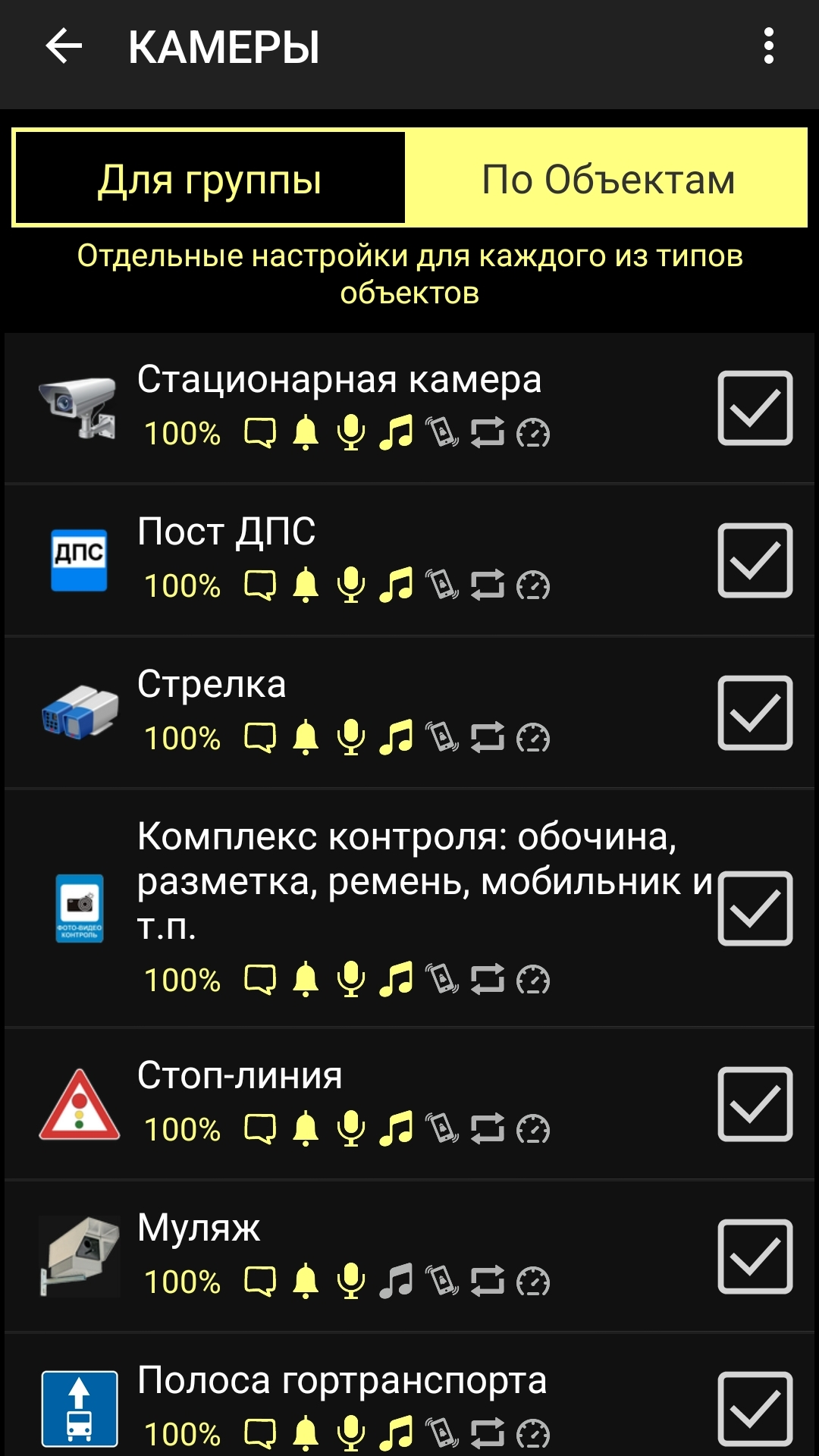Uncheck the Стоп-линия checkbox
Viewport: 819px width, 1456px height.
[x=755, y=1104]
